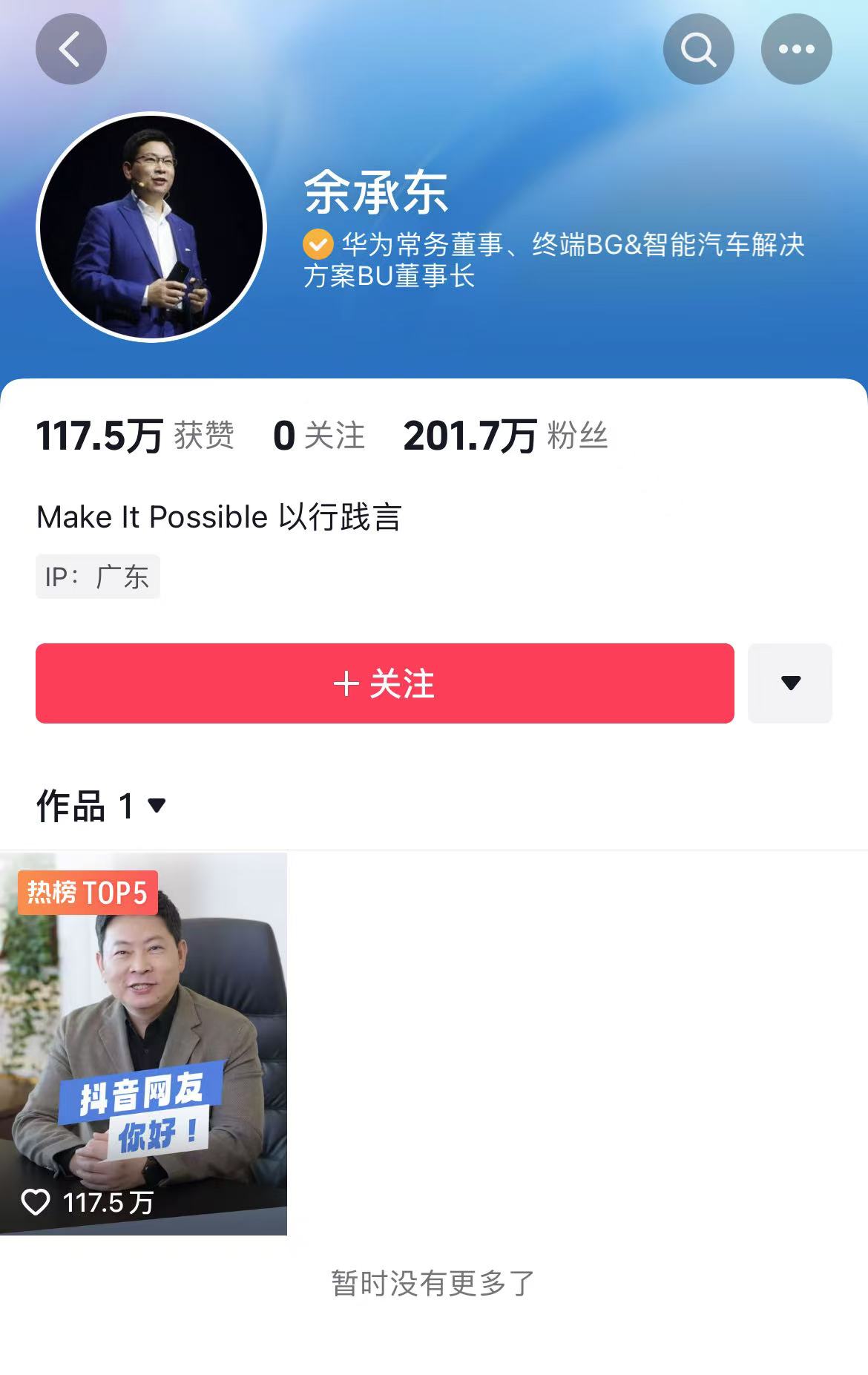868x1375 pixels.
Task: Click the bio text Make It Possible 以行践言
Action: 219,518
